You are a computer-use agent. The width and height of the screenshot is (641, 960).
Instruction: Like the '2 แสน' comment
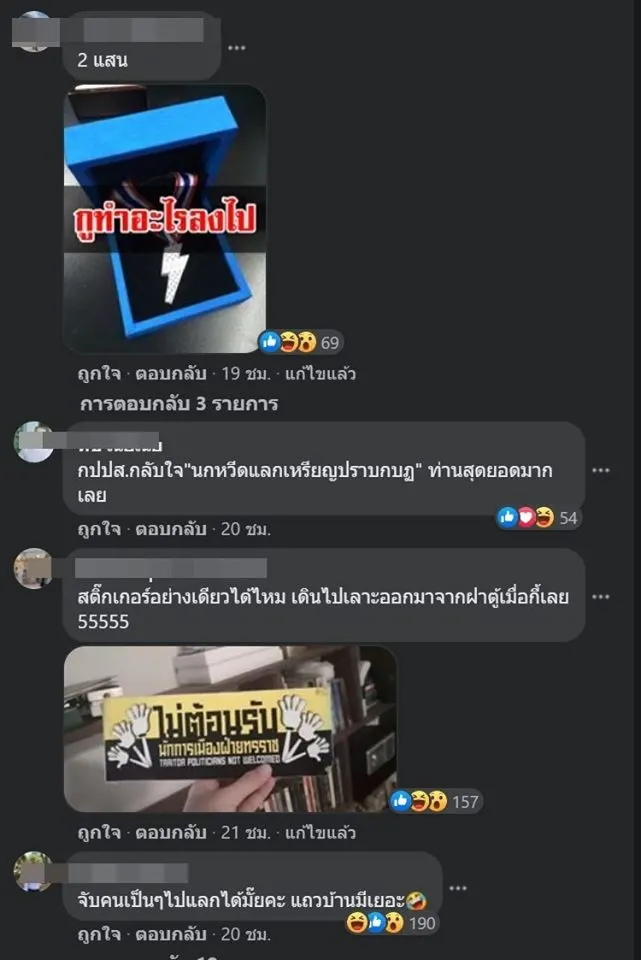99,373
